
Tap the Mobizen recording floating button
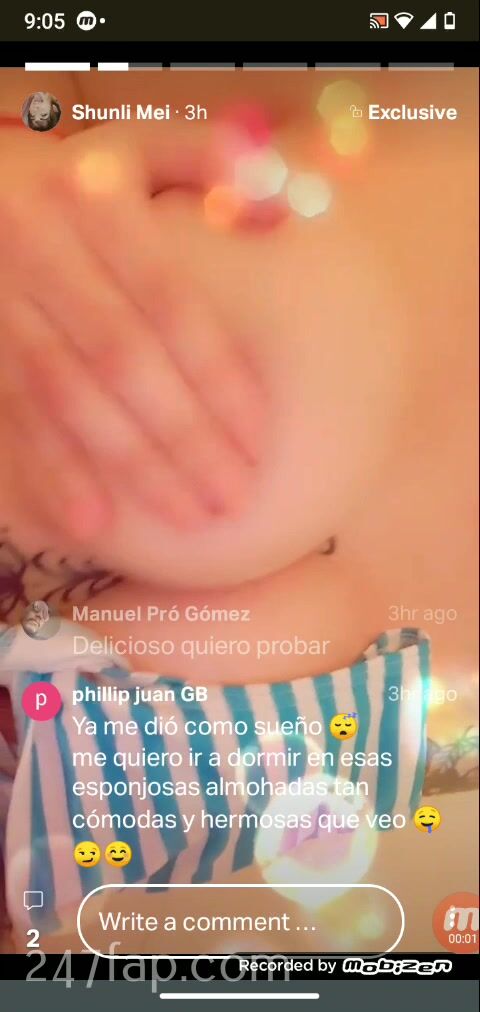[x=457, y=922]
